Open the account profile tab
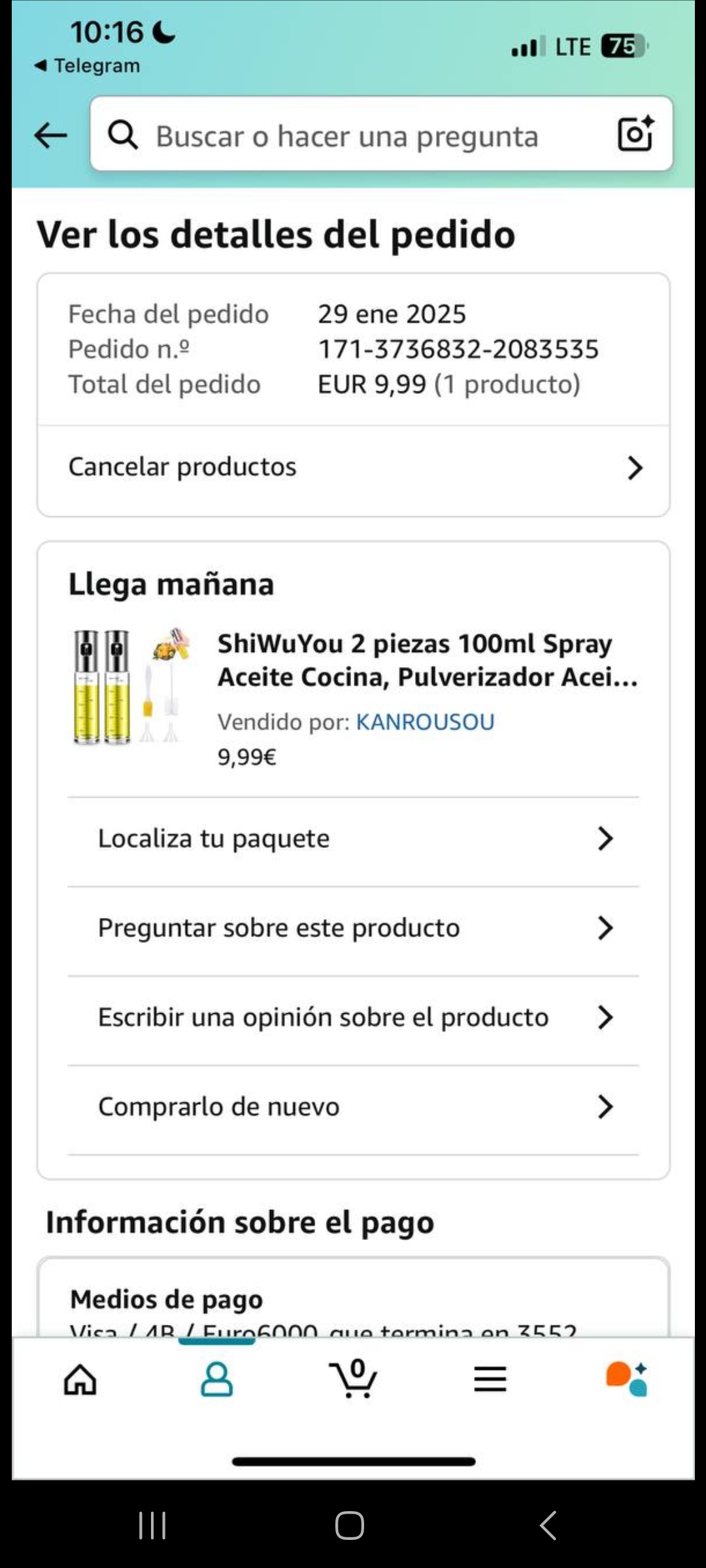Viewport: 706px width, 1568px height. point(216,1380)
